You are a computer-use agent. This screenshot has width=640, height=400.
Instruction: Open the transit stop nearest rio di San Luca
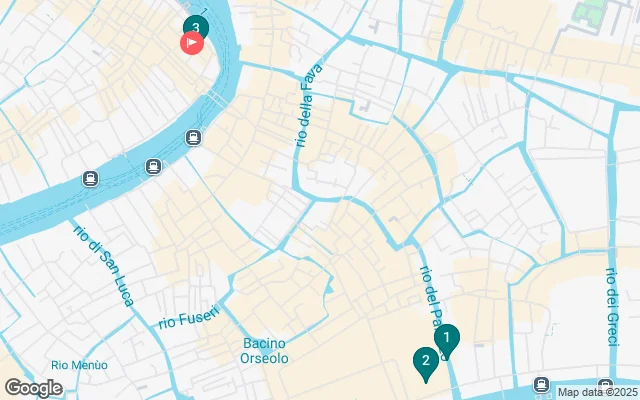[90, 179]
